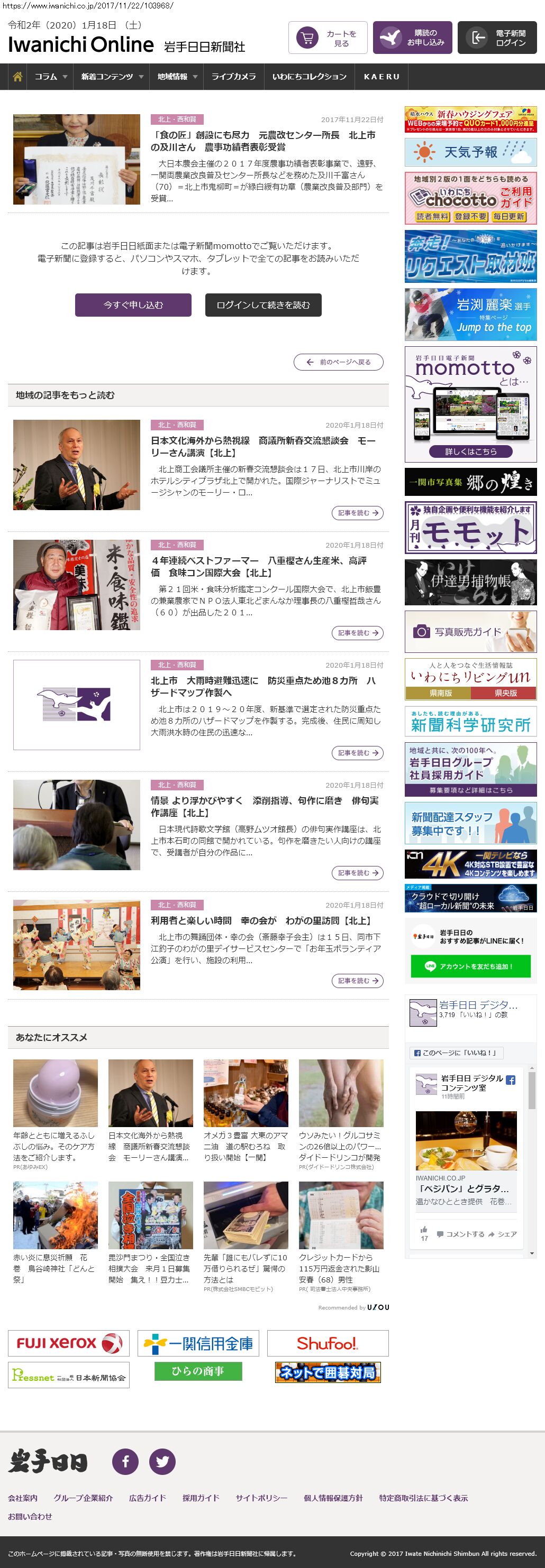The width and height of the screenshot is (545, 1568).
Task: Open 天気予報 weather banner
Action: point(470,152)
